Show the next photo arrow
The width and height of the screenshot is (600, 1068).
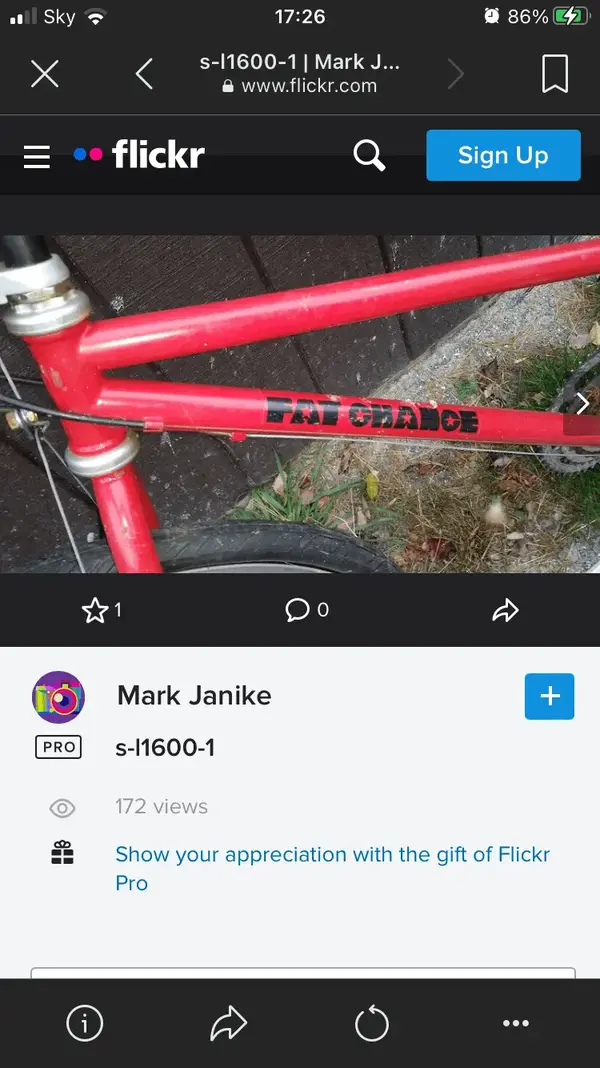(x=582, y=403)
